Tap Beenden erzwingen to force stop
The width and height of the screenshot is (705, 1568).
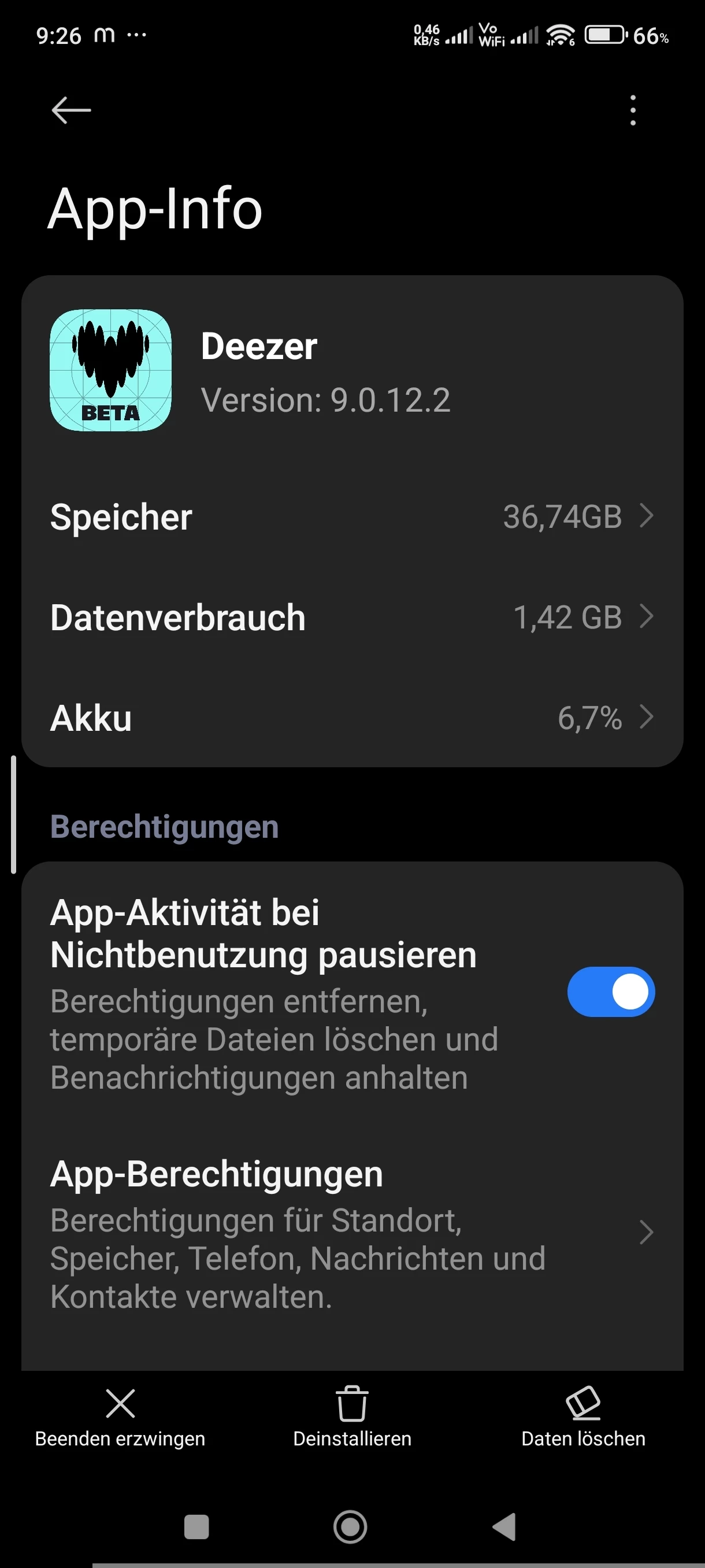coord(120,1417)
